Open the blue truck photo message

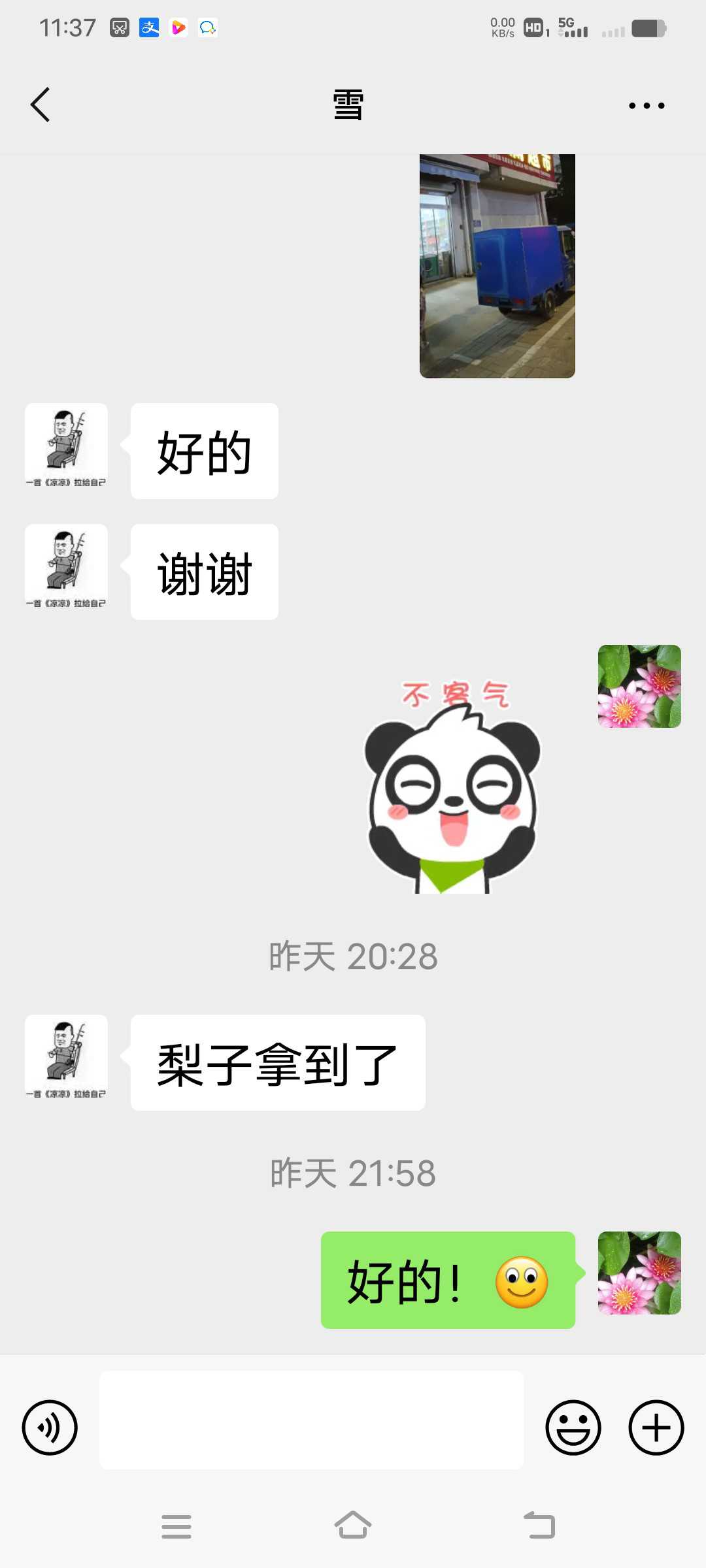(x=497, y=266)
